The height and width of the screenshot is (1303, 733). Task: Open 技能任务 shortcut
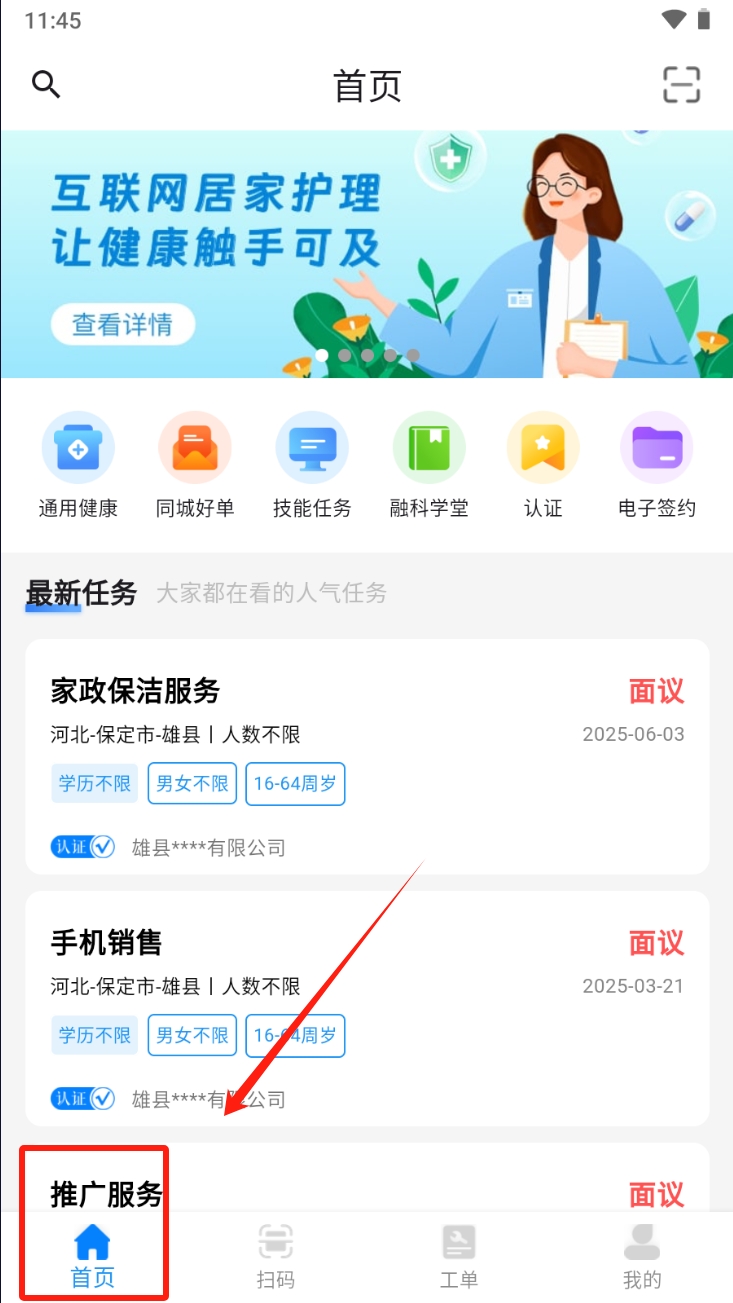pyautogui.click(x=312, y=465)
